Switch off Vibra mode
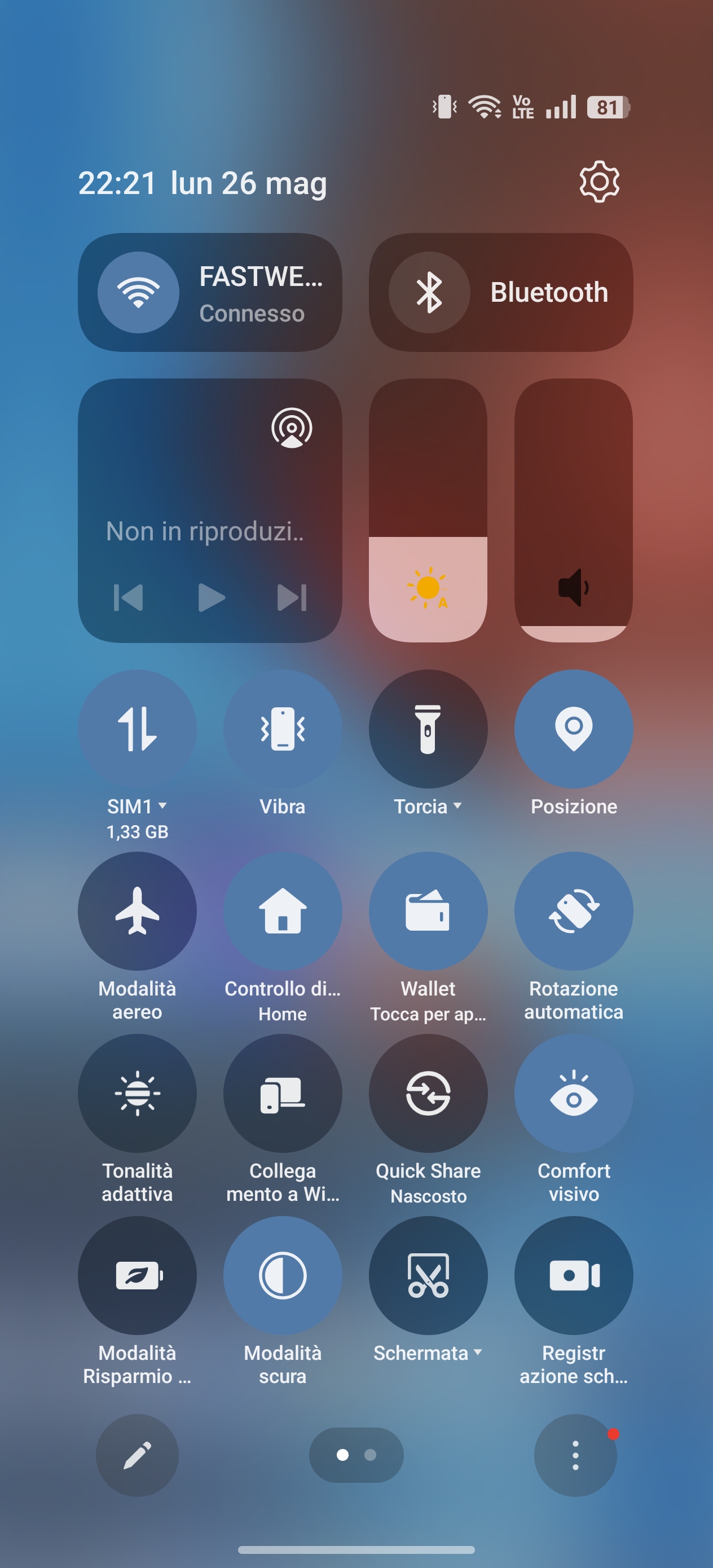 point(283,729)
